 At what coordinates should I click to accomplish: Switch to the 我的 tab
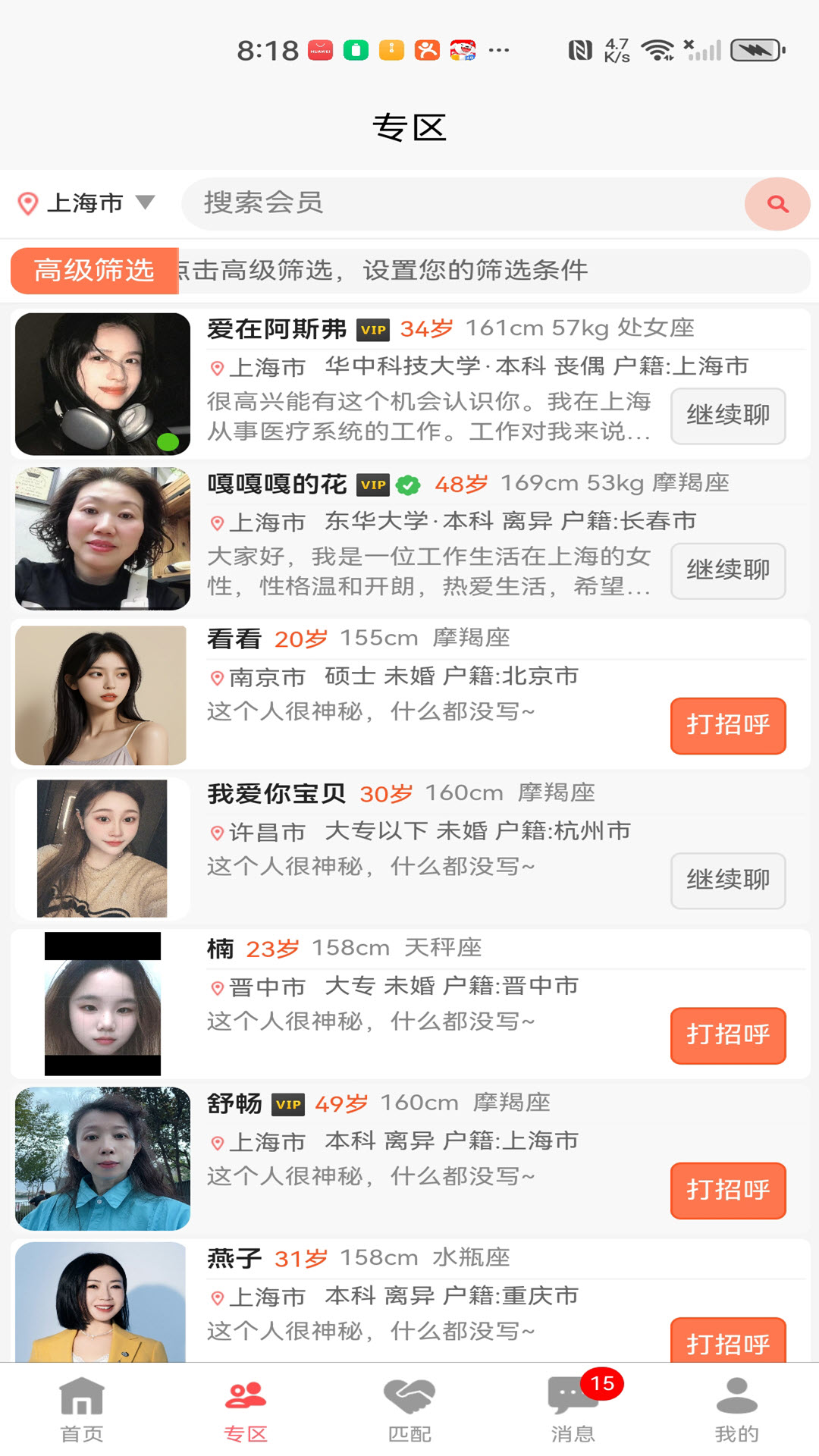736,1409
